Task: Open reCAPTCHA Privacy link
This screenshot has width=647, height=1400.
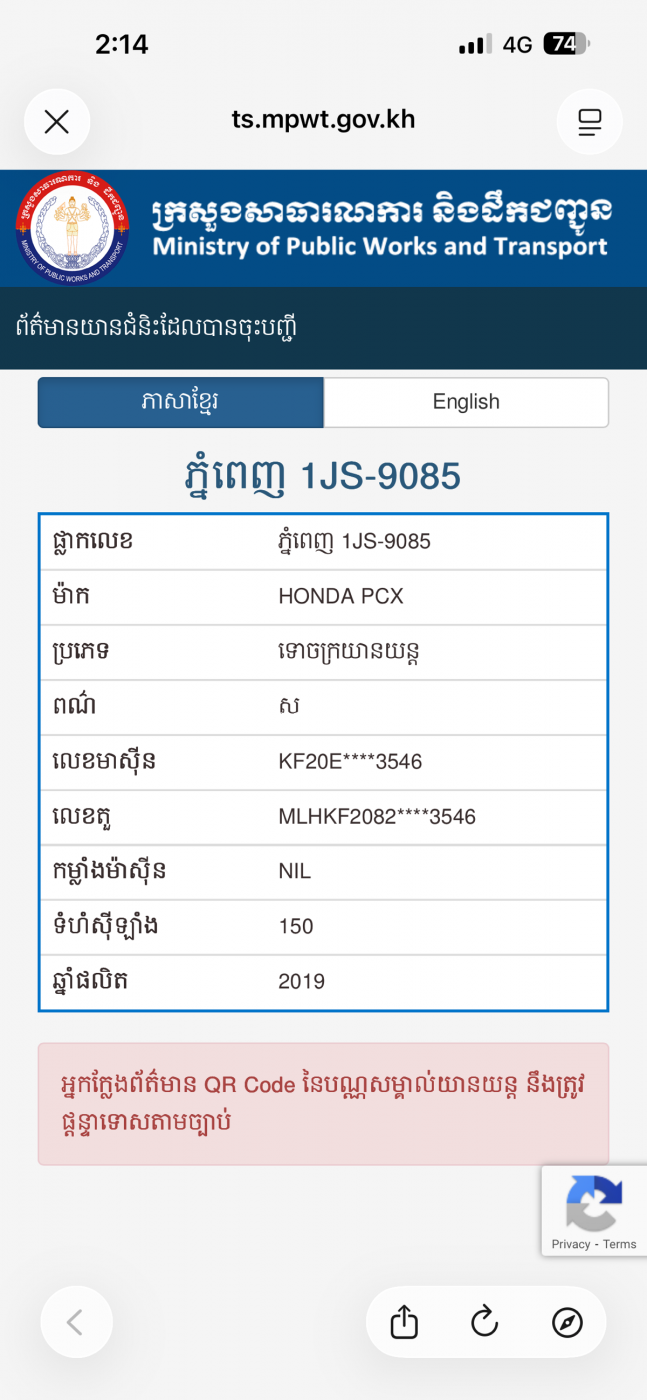Action: point(570,1244)
